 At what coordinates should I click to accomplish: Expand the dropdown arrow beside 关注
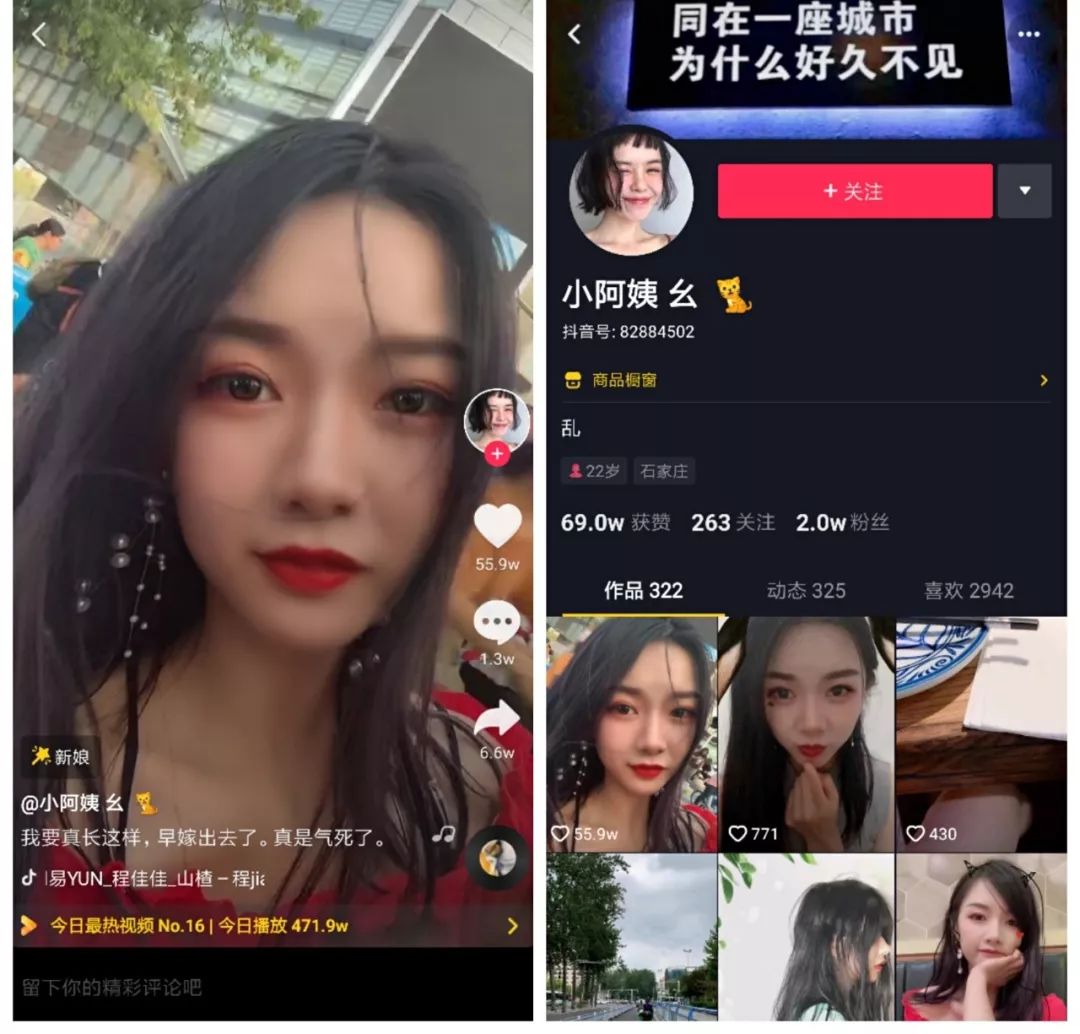[x=1024, y=191]
